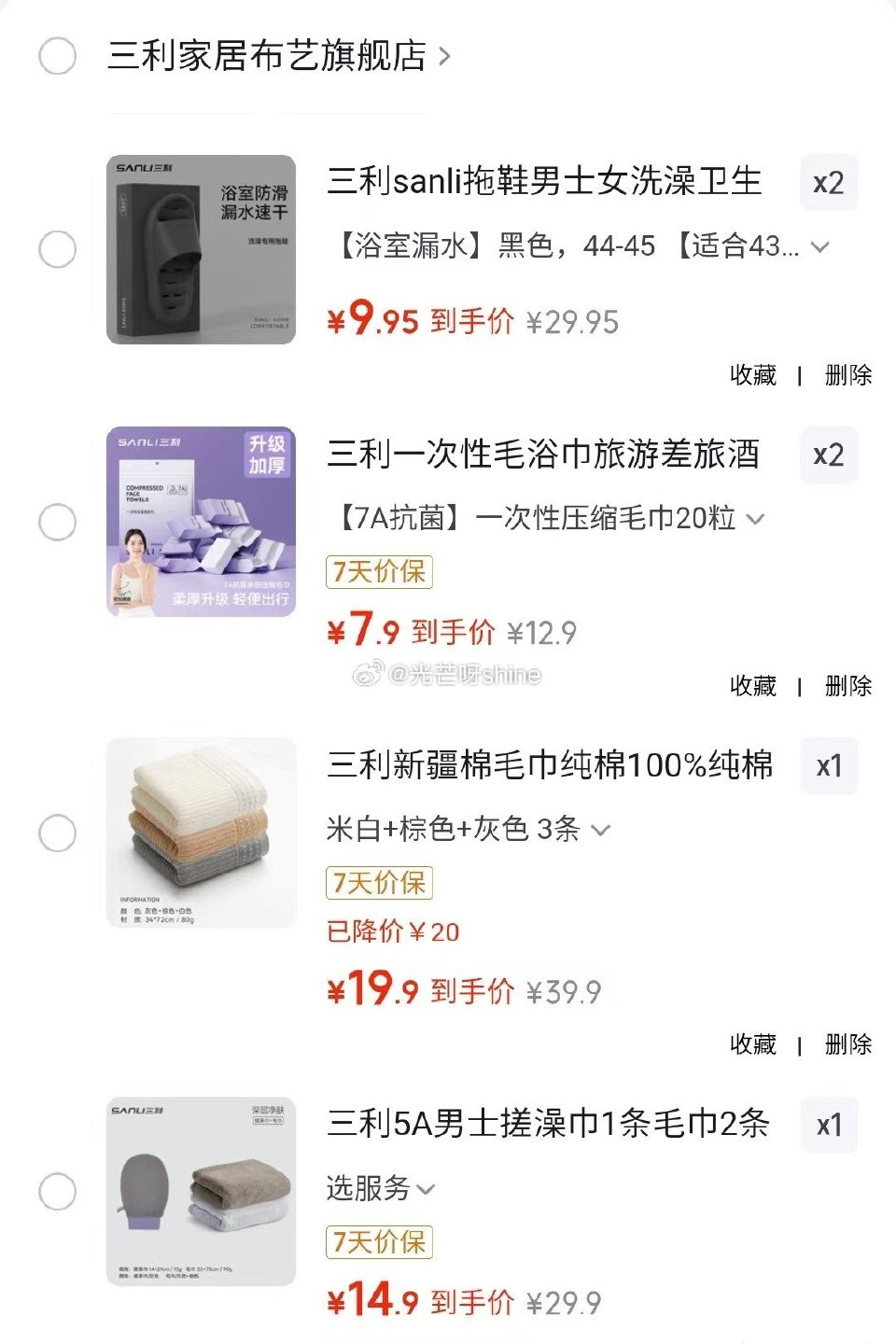The width and height of the screenshot is (896, 1344).
Task: Expand the slippers 黑色 44-45 spec dropdown
Action: tap(821, 247)
